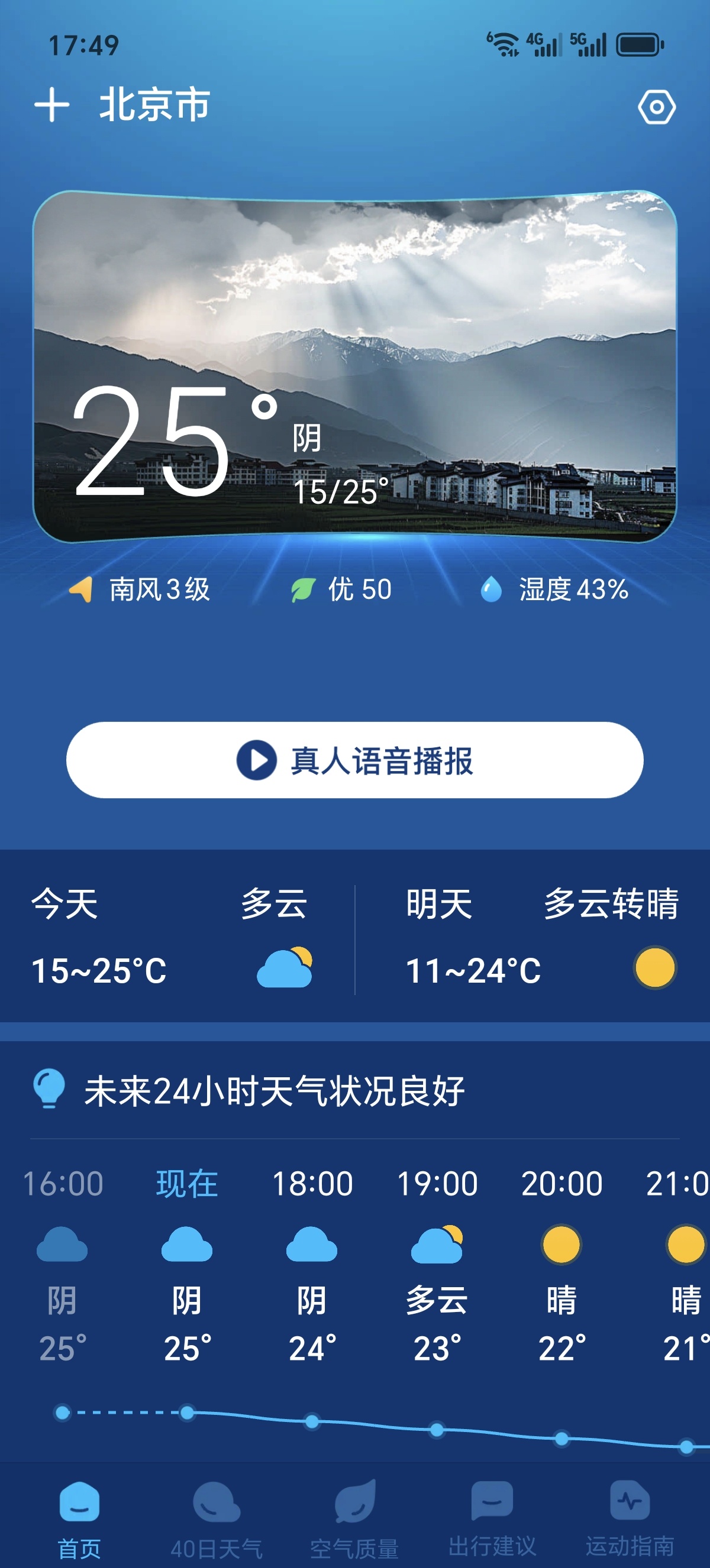Play the 真人语音播报 voice broadcast
The image size is (710, 1568).
pyautogui.click(x=354, y=760)
